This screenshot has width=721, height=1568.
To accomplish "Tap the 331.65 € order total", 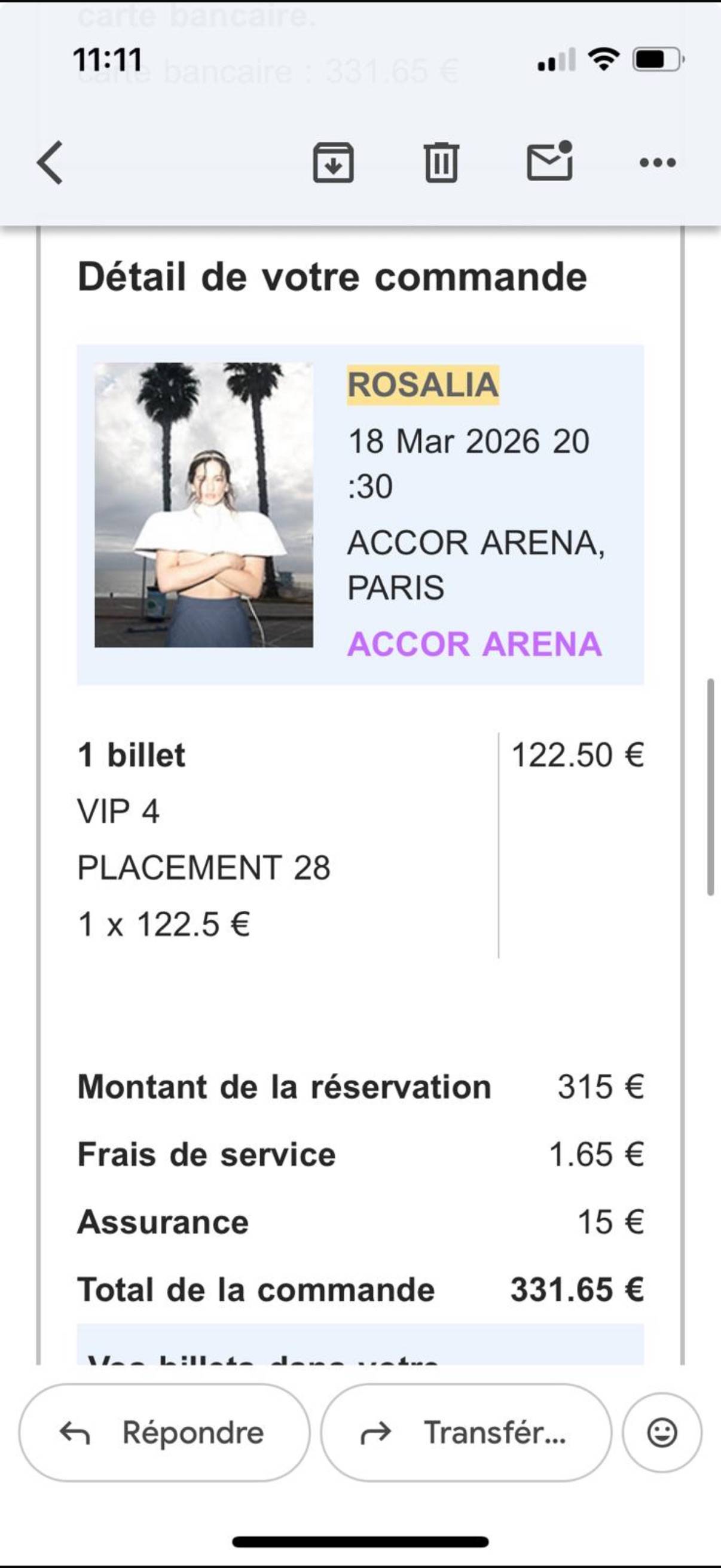I will click(x=578, y=1288).
